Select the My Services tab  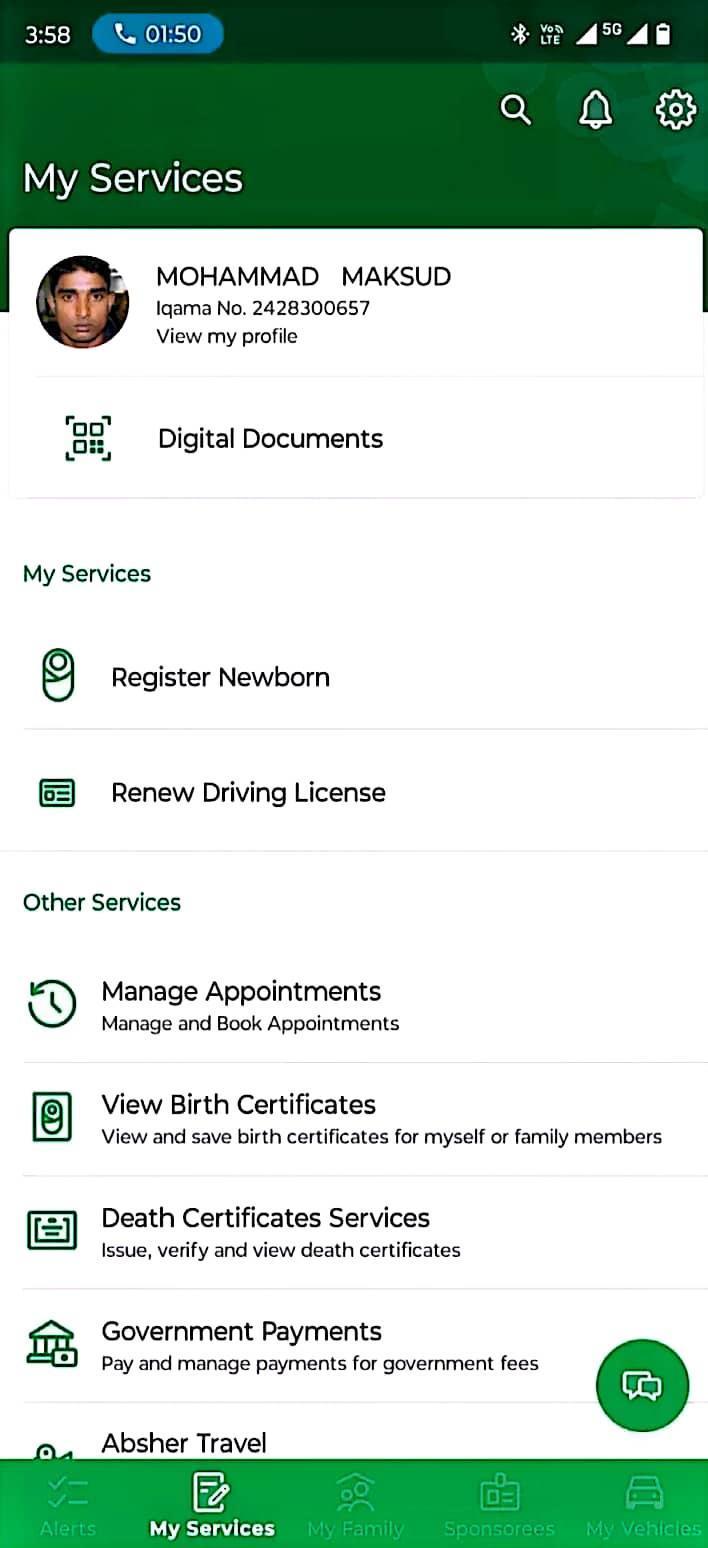point(212,1506)
